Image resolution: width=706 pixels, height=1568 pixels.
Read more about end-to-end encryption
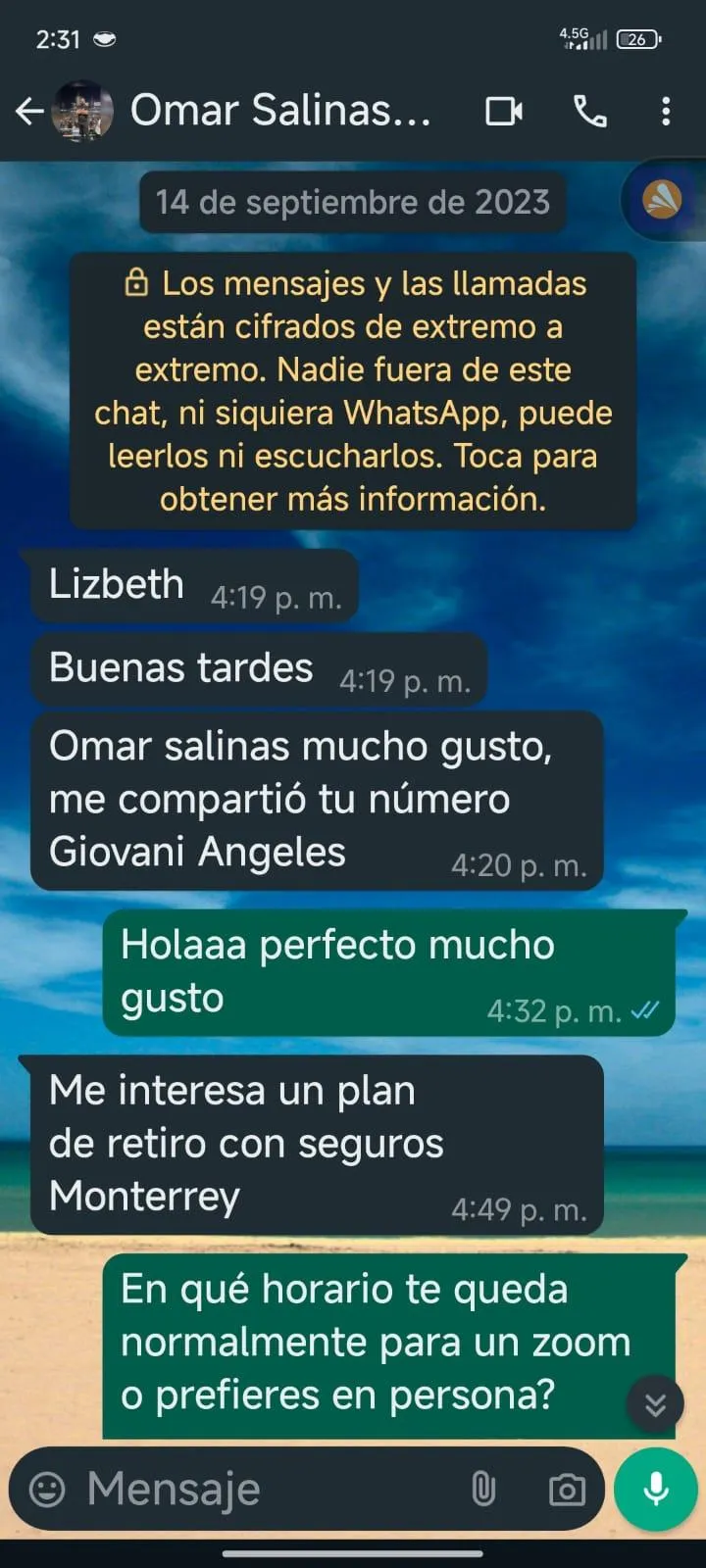[353, 391]
